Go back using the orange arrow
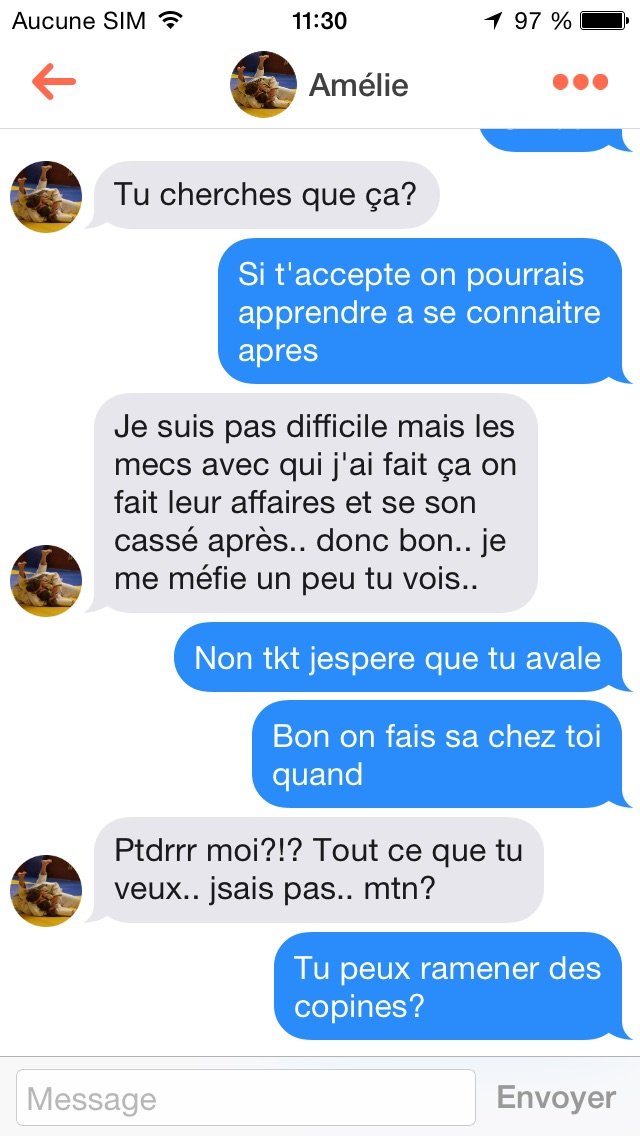The image size is (640, 1136). (54, 83)
